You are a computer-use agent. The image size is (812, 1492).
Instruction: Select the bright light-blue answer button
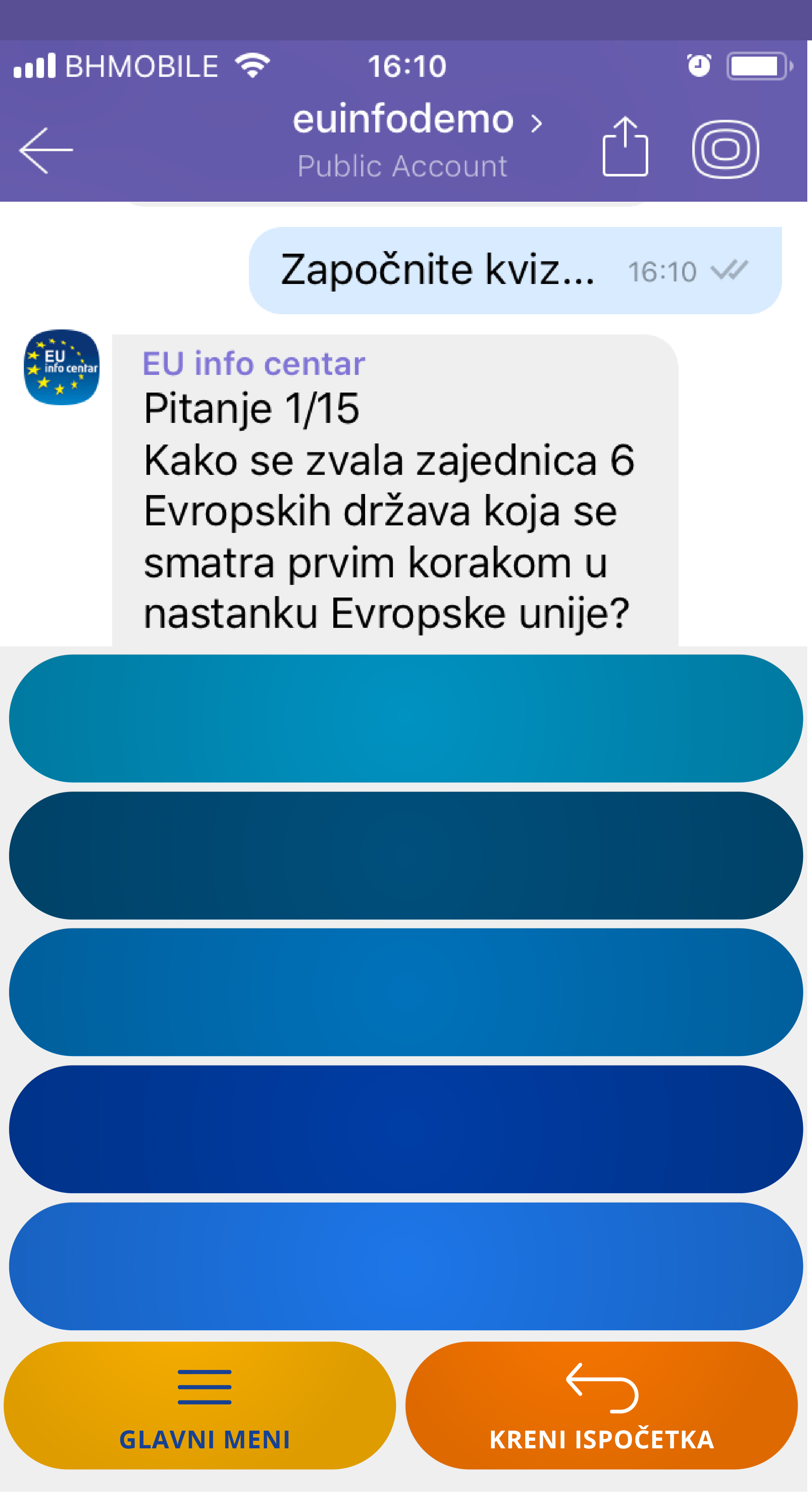[405, 1265]
